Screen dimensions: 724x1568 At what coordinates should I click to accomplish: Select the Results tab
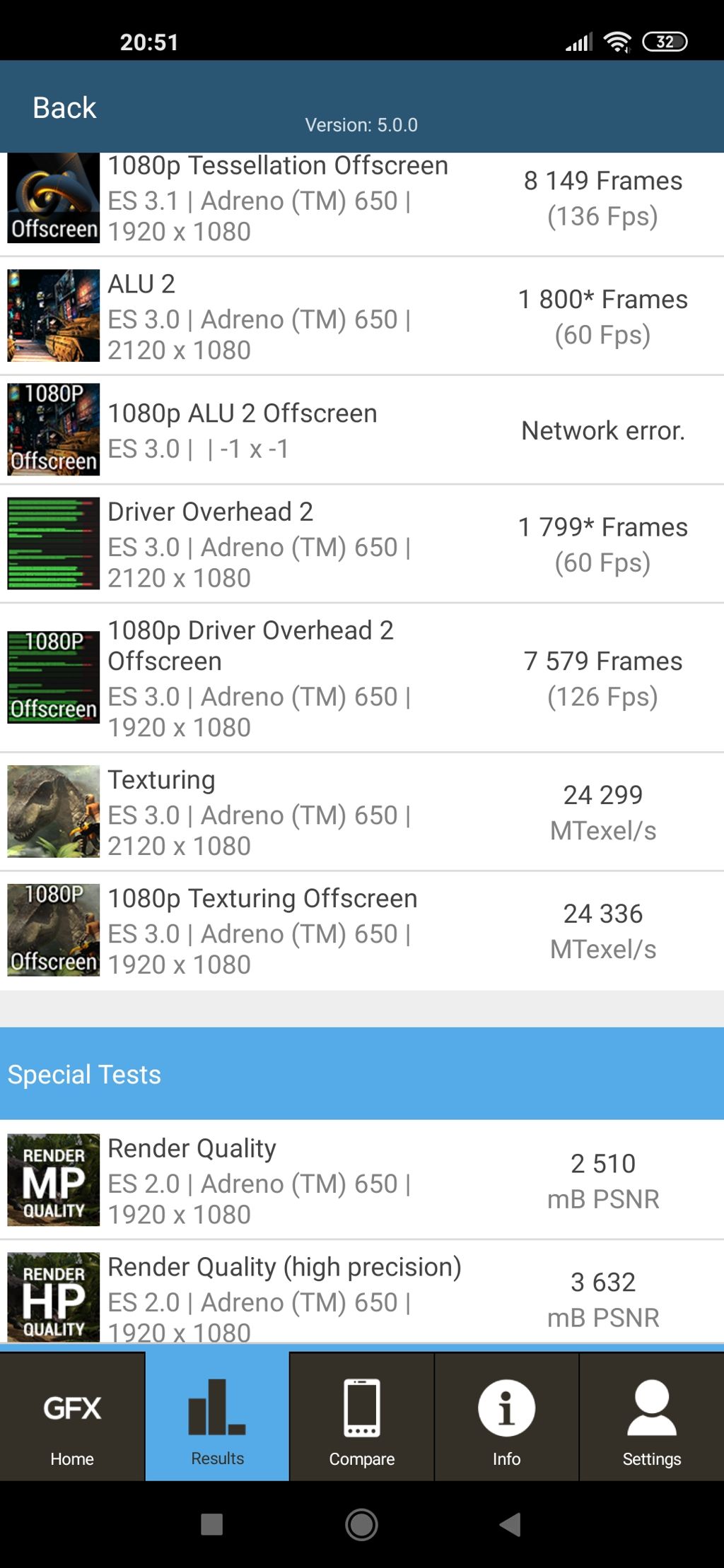217,1417
